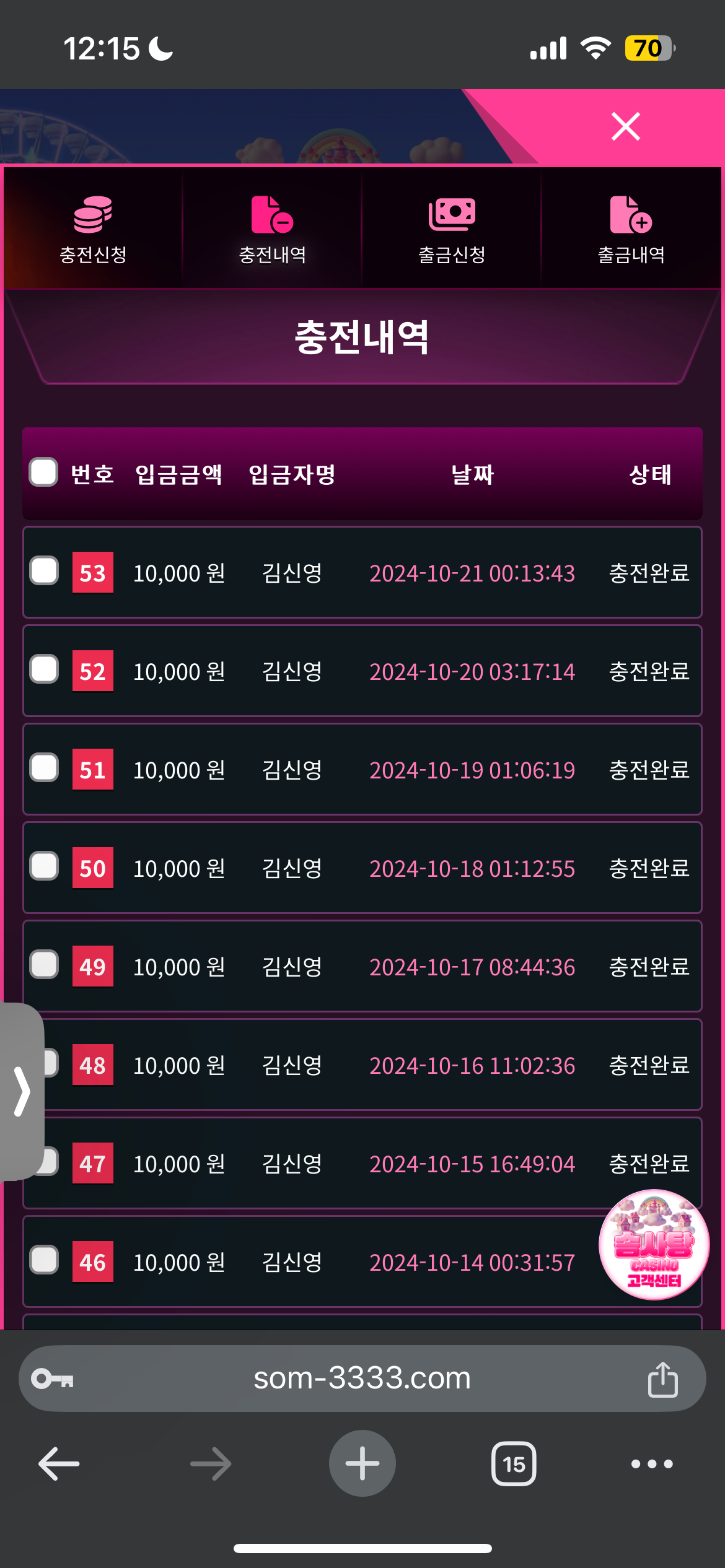This screenshot has width=725, height=1568.
Task: Go to the 출금신청 tab
Action: click(452, 228)
